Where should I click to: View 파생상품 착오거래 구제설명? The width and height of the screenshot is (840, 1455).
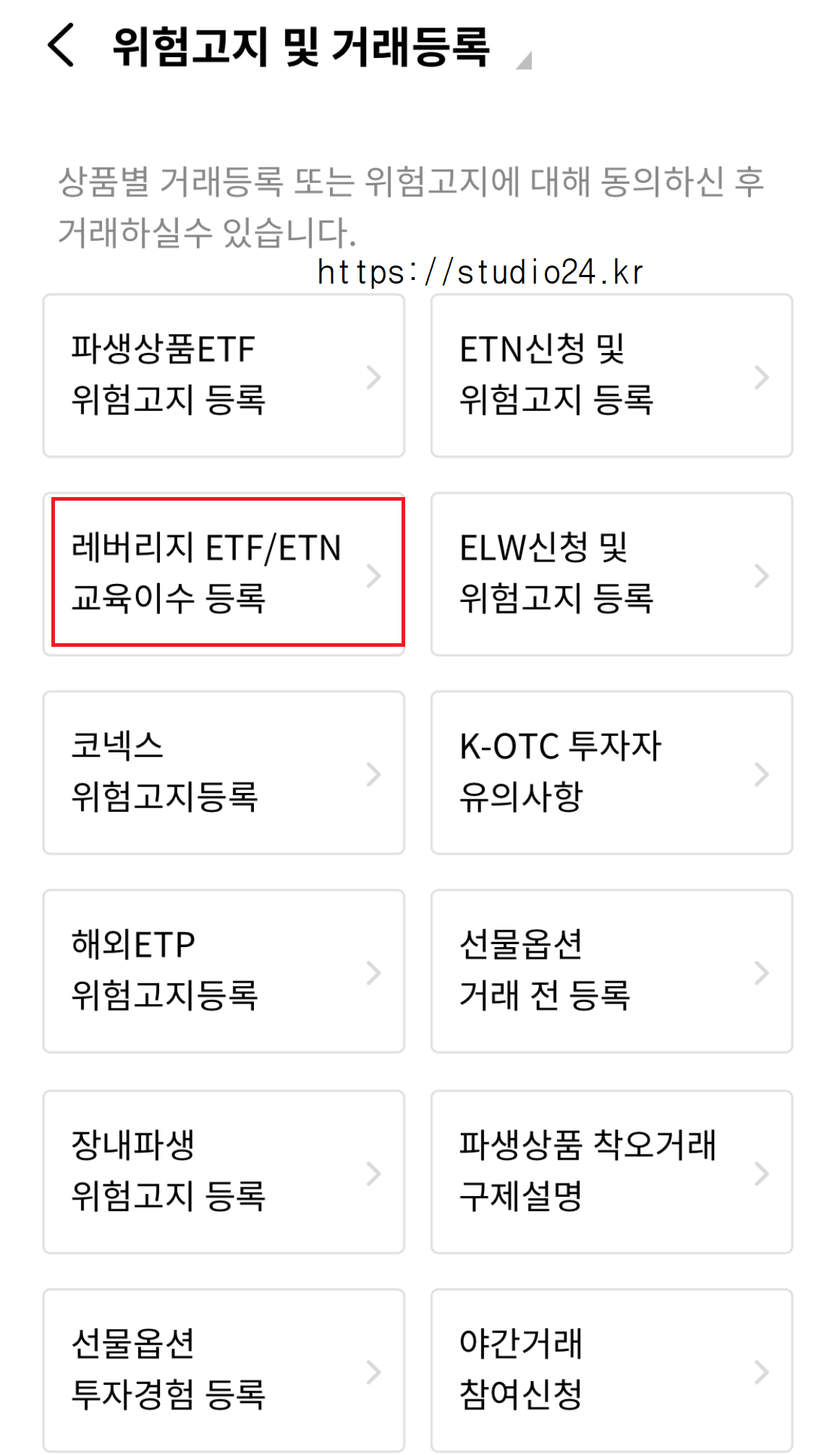pos(611,1172)
